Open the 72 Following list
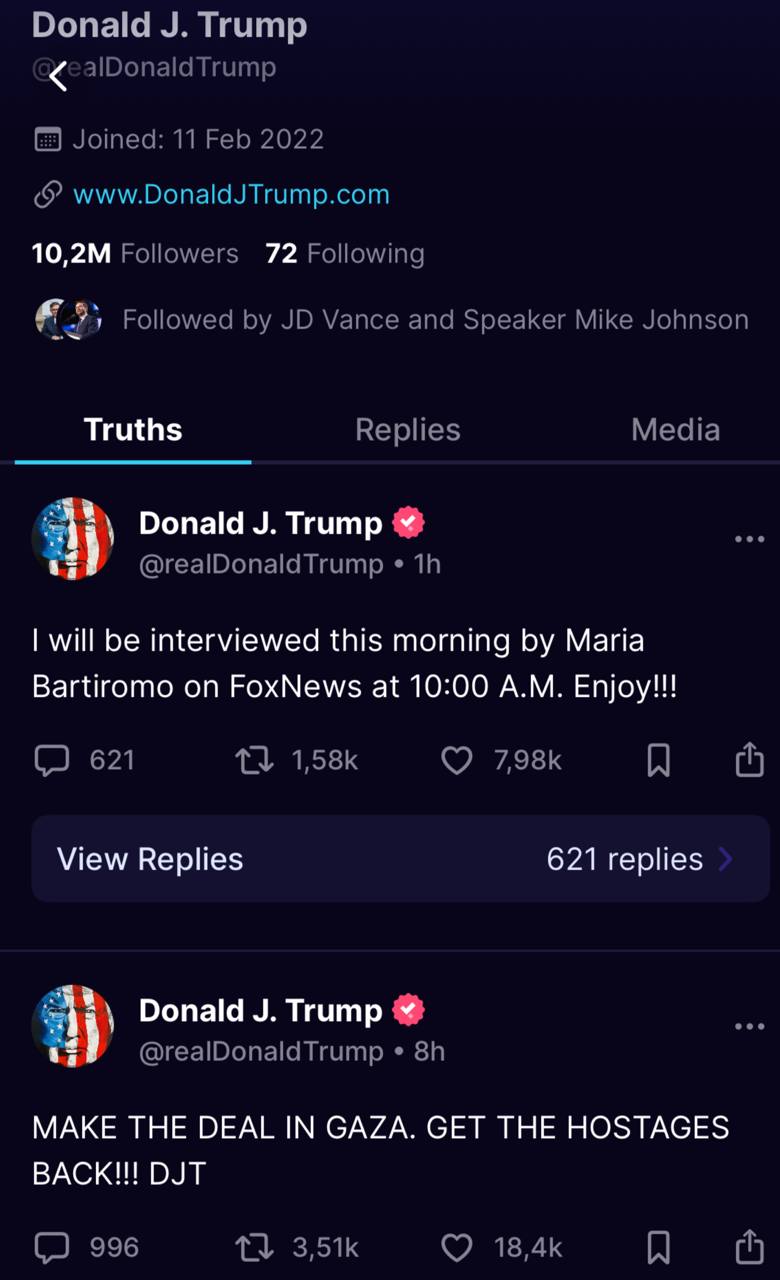Viewport: 780px width, 1280px height. point(345,254)
